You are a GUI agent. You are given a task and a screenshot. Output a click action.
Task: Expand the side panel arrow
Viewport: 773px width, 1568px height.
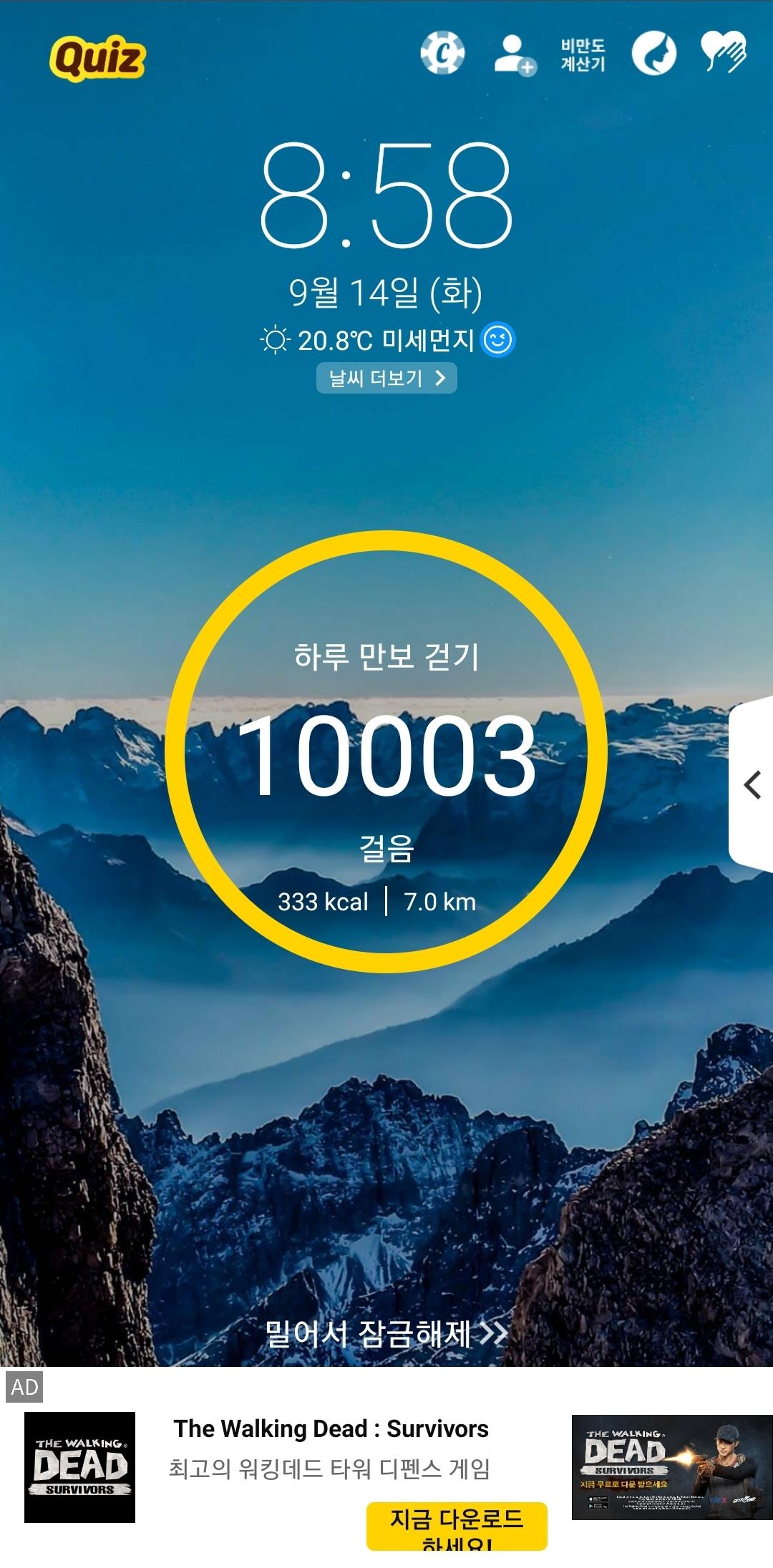click(752, 784)
